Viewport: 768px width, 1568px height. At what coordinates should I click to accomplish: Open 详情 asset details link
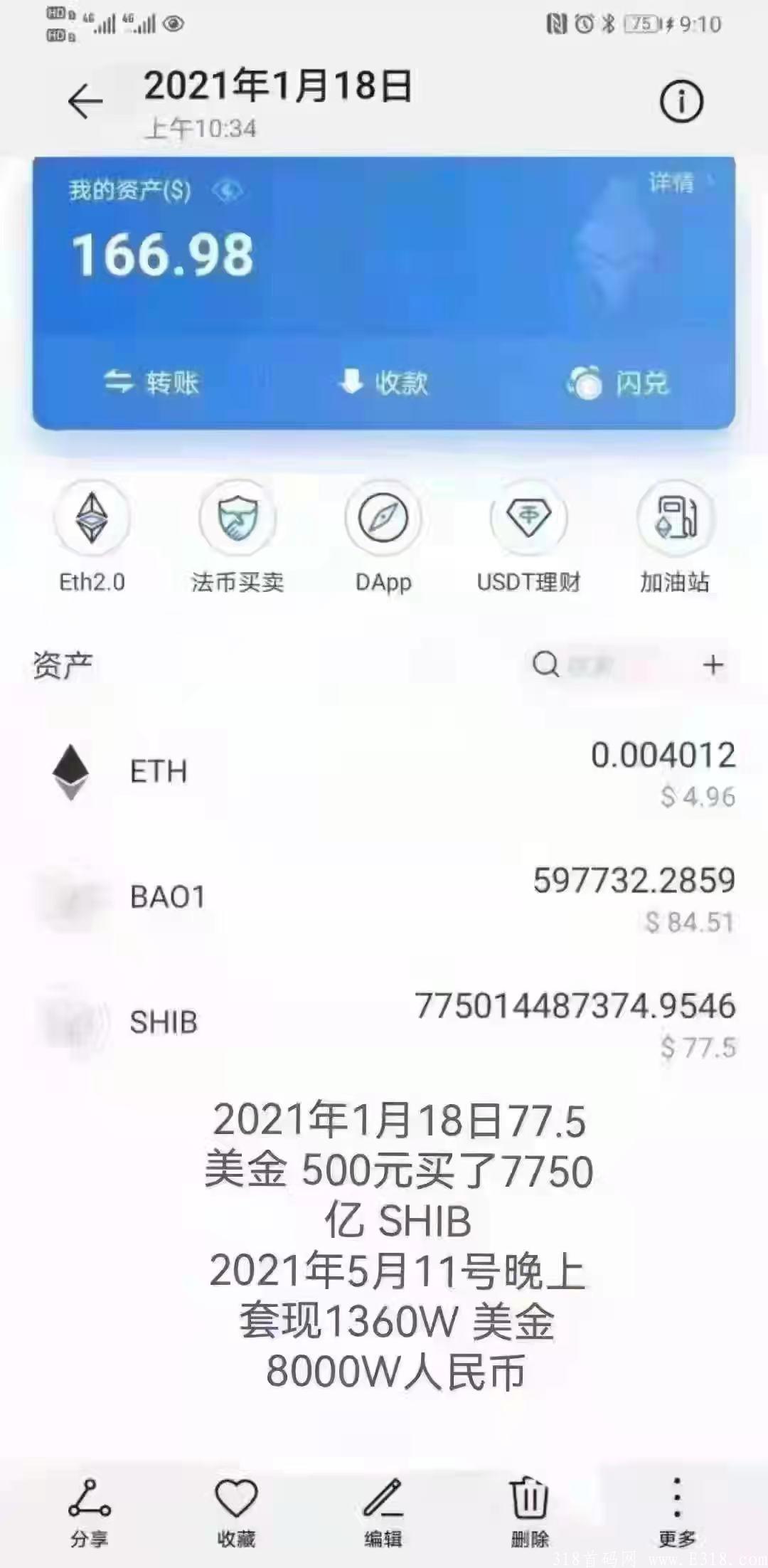tap(671, 184)
